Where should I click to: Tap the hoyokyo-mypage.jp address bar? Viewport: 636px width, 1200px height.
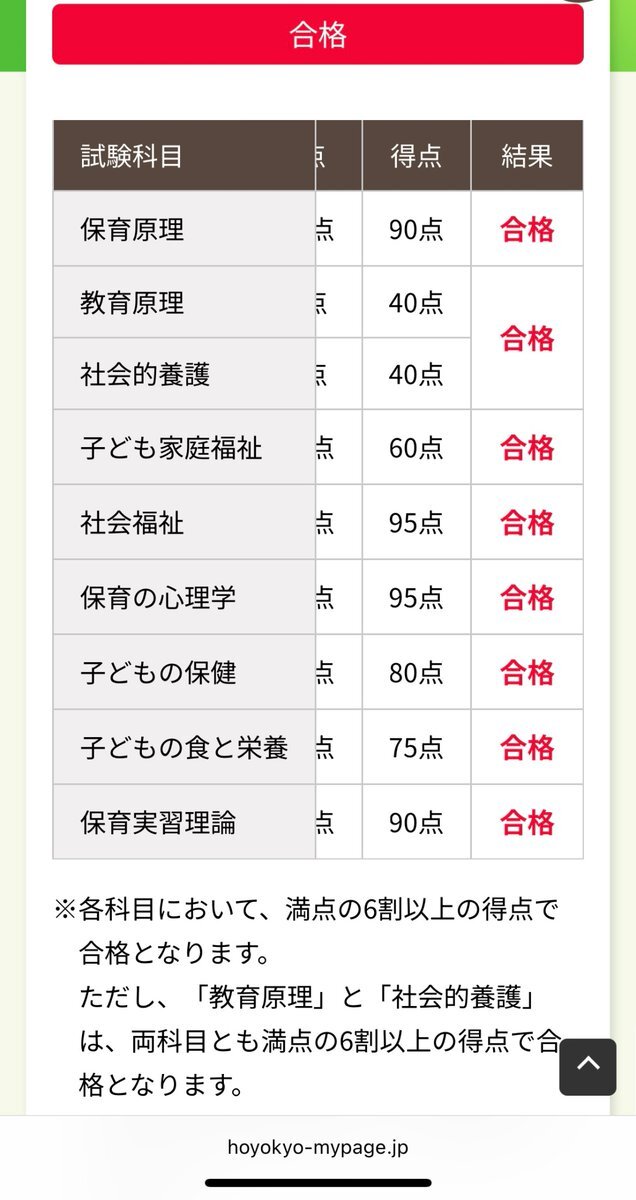click(318, 1148)
